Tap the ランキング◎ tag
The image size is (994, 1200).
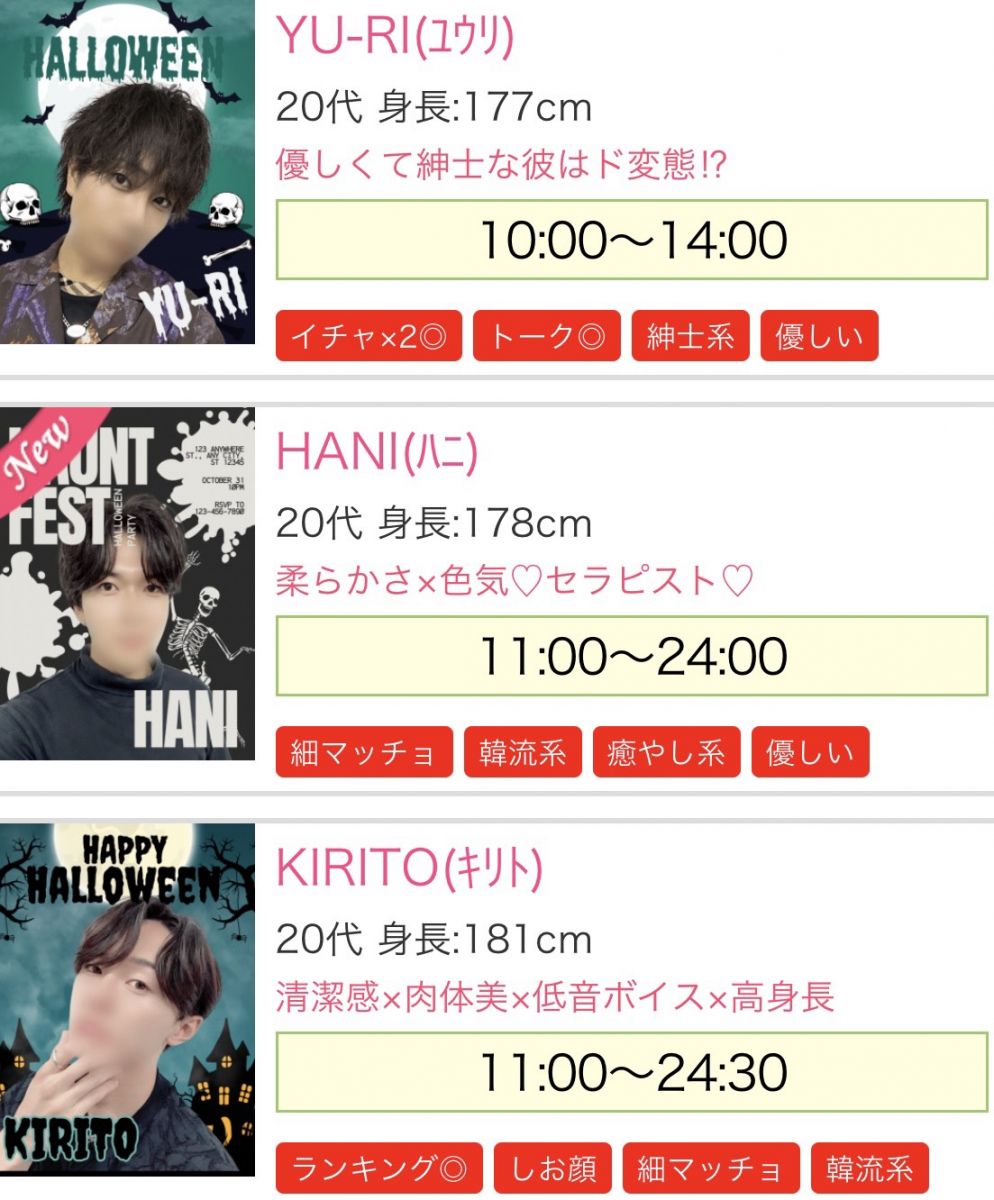point(379,1168)
